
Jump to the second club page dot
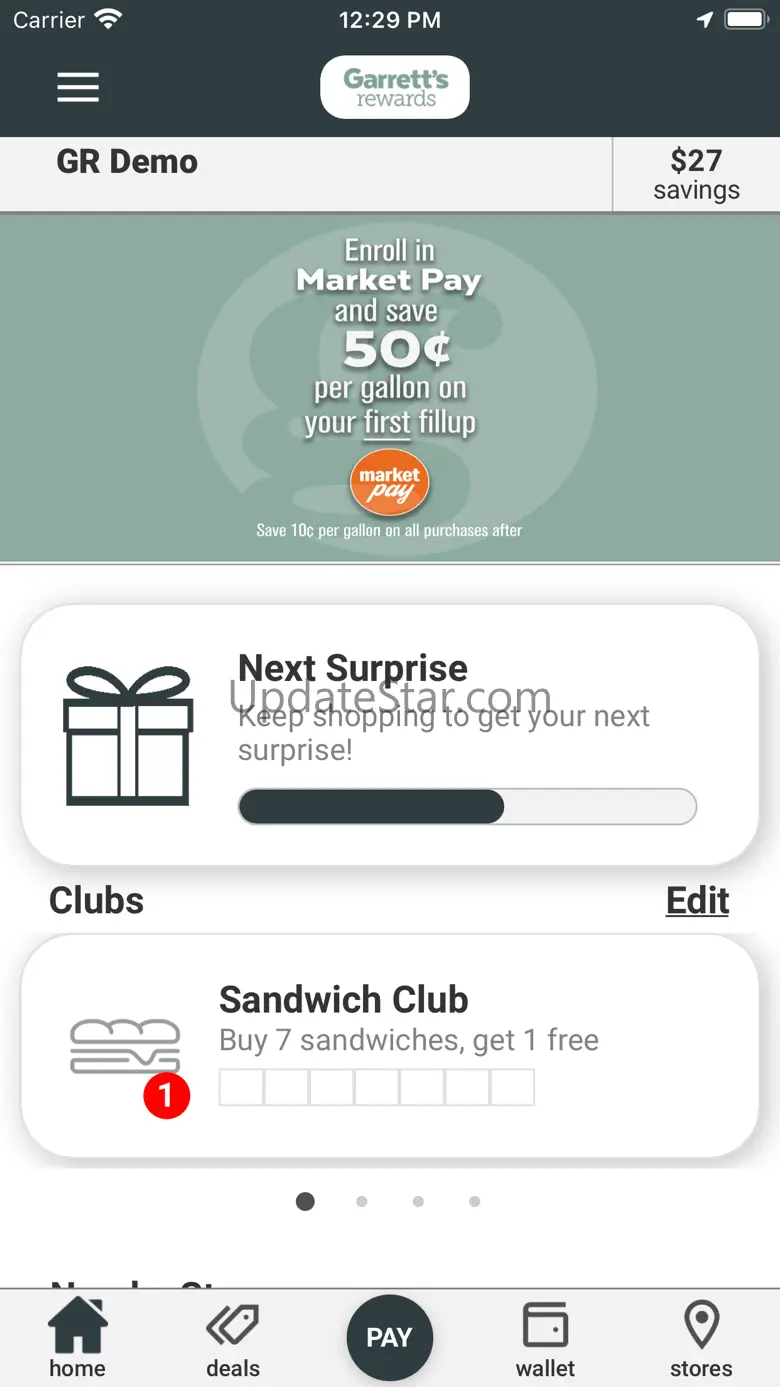(362, 1201)
